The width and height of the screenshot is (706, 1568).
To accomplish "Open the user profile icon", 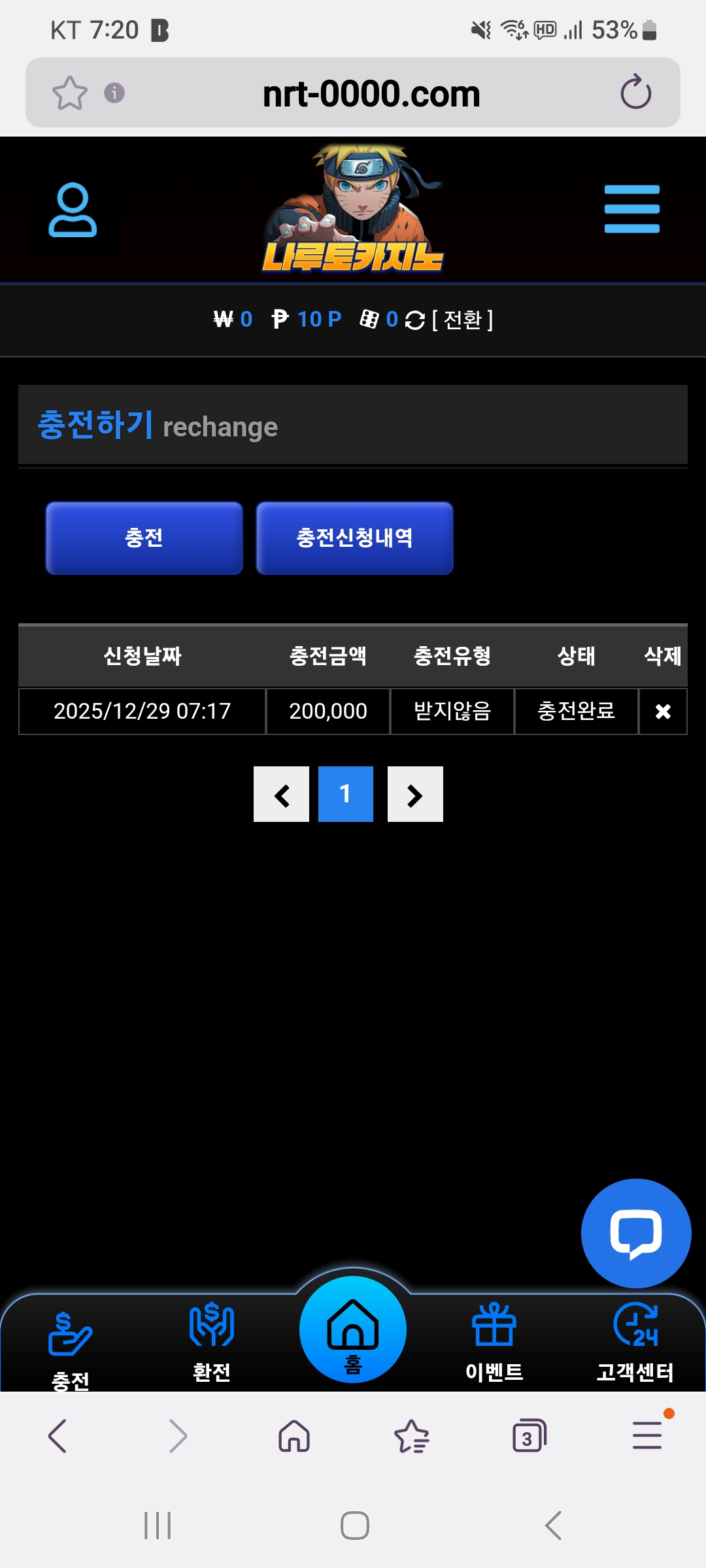I will click(73, 210).
